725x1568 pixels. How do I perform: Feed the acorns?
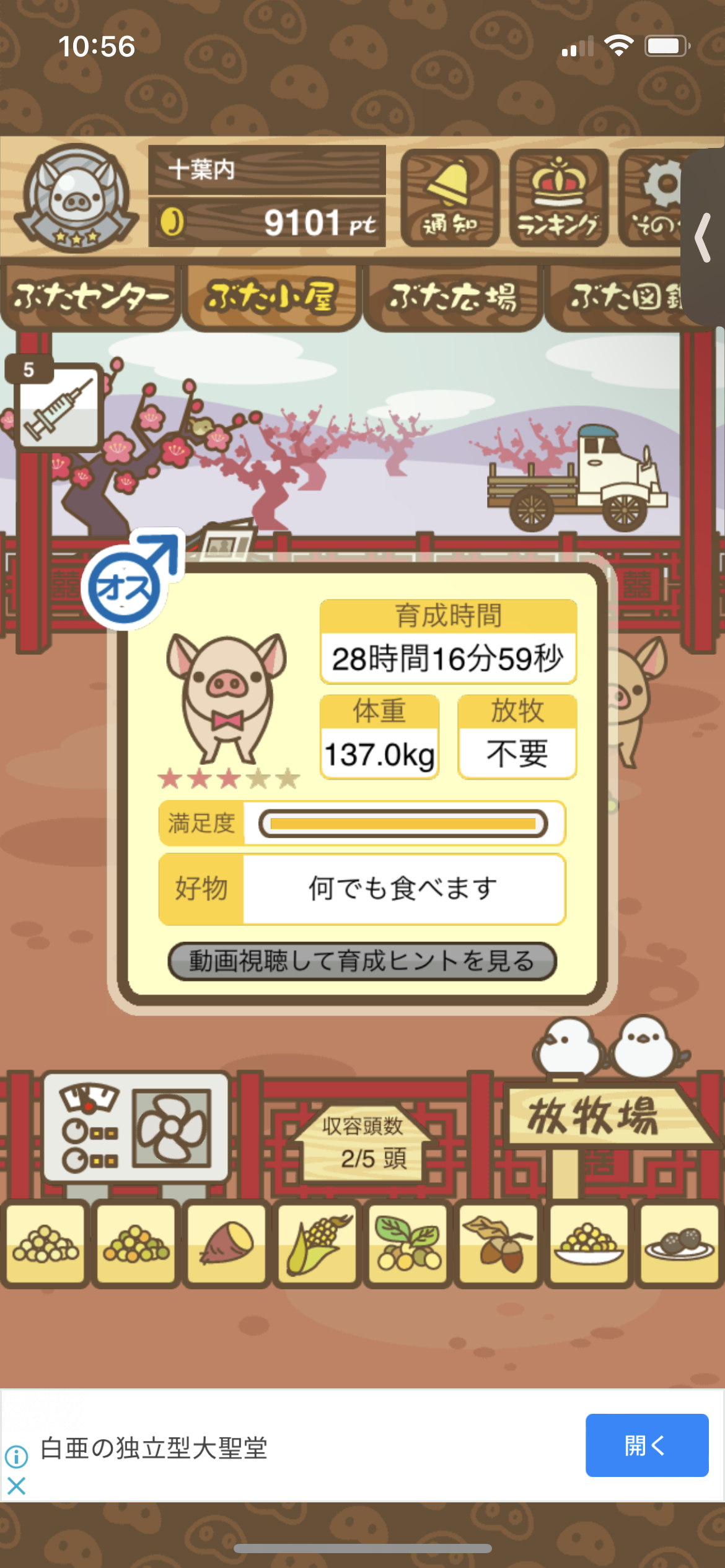click(498, 1244)
